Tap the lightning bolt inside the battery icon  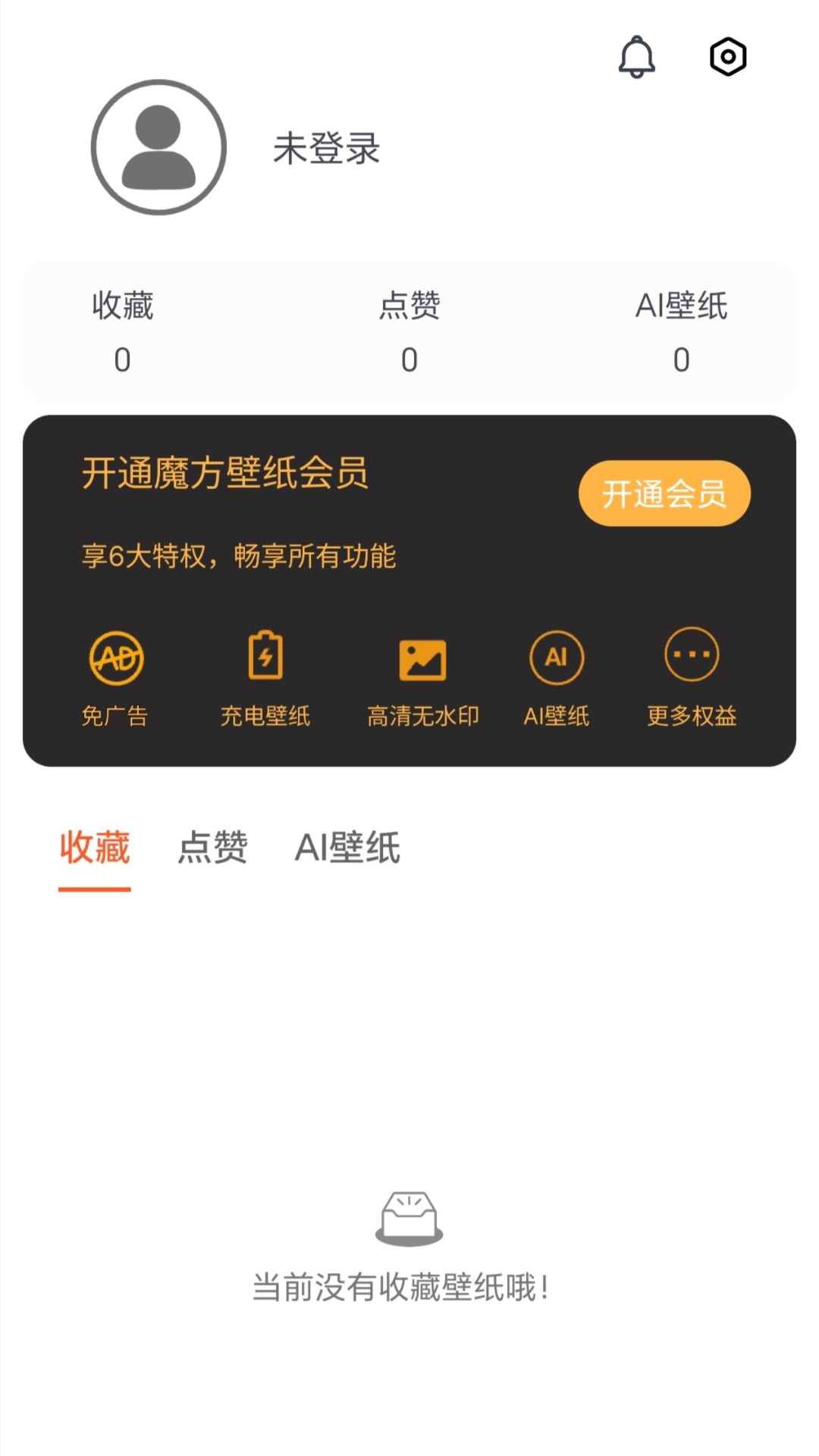(265, 658)
